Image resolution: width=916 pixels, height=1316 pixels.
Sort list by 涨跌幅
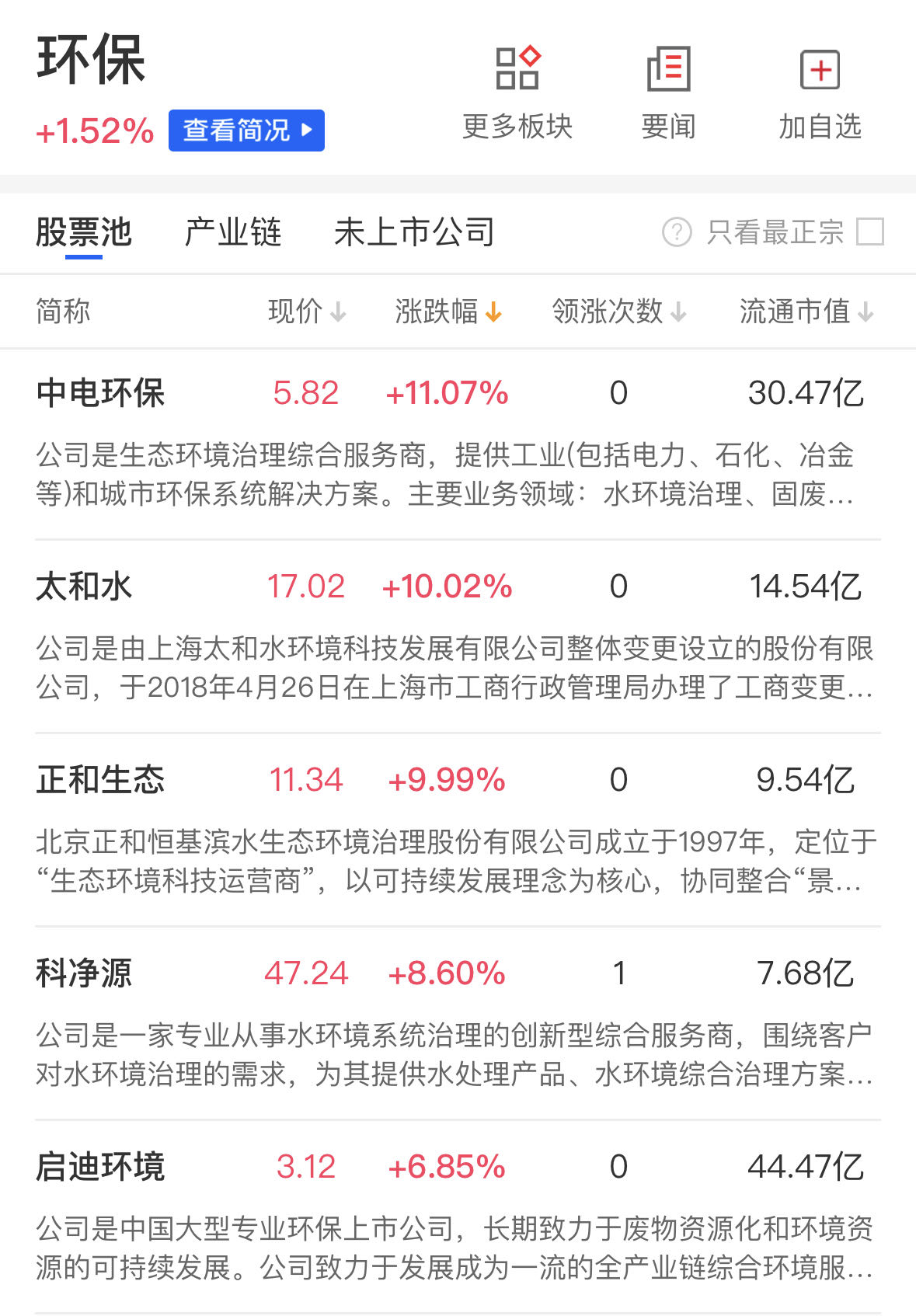(x=448, y=312)
